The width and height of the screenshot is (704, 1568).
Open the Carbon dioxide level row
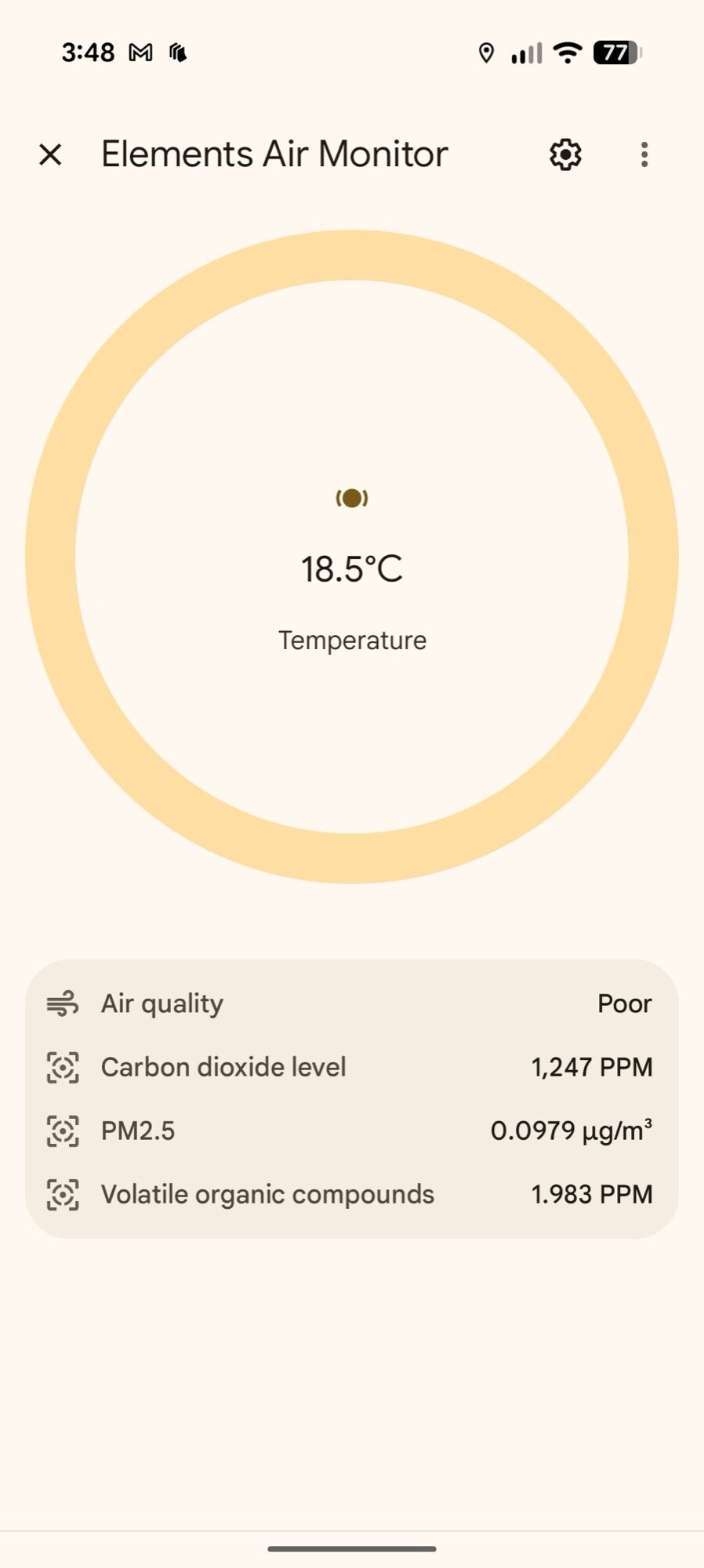click(351, 1067)
